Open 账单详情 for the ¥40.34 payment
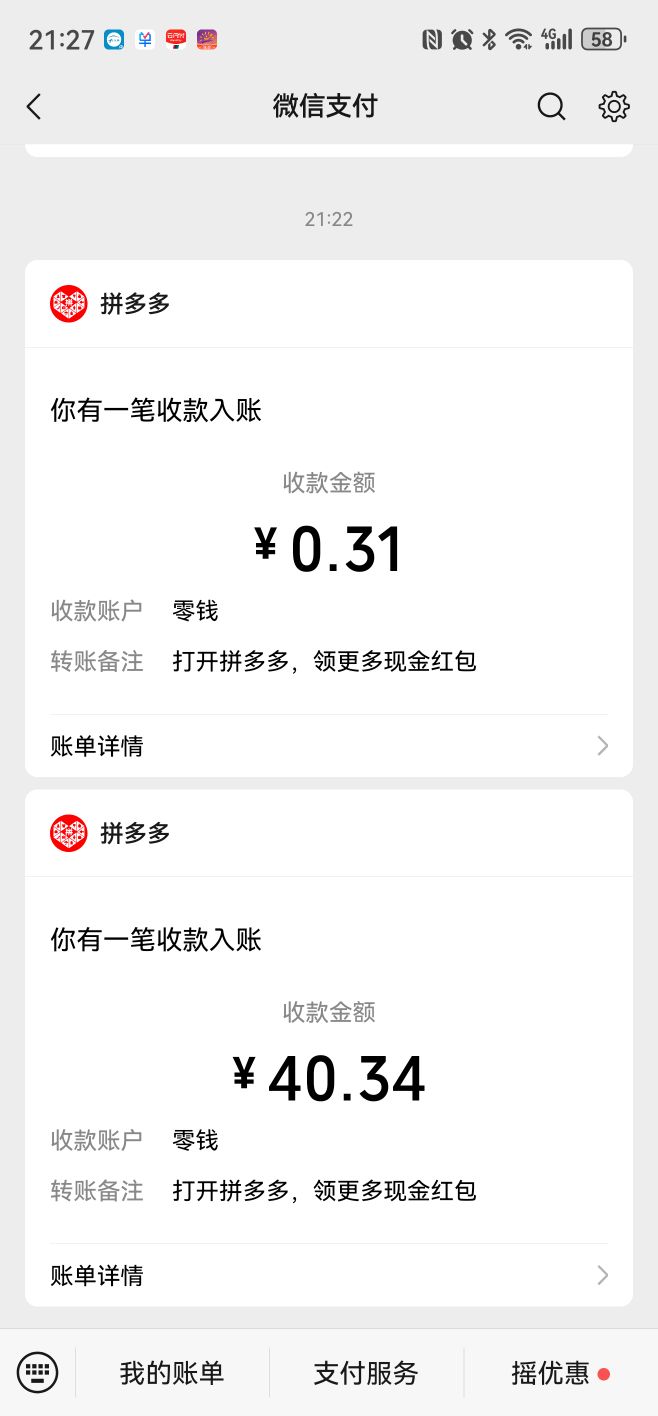The width and height of the screenshot is (658, 1416). coord(329,1275)
